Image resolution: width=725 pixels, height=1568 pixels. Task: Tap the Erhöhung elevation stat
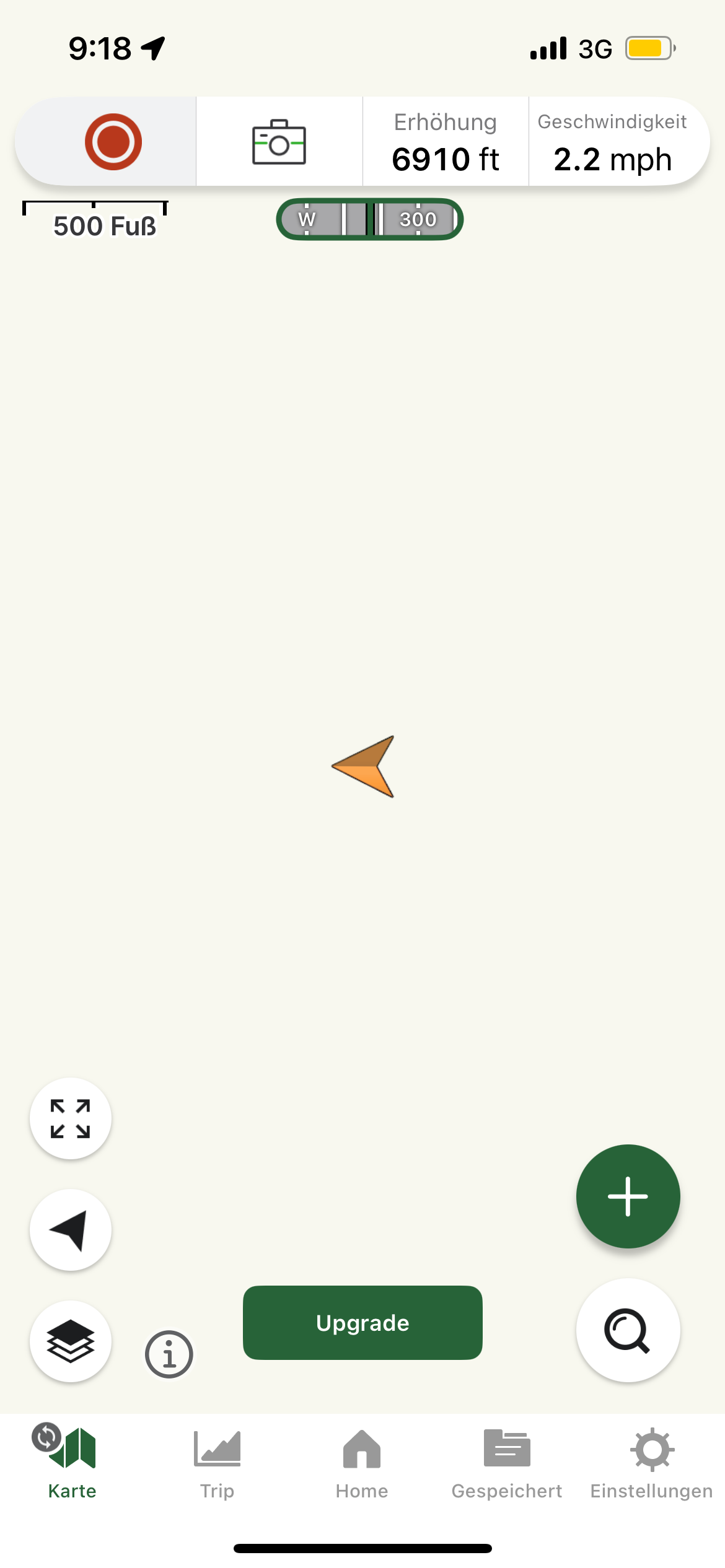[446, 142]
